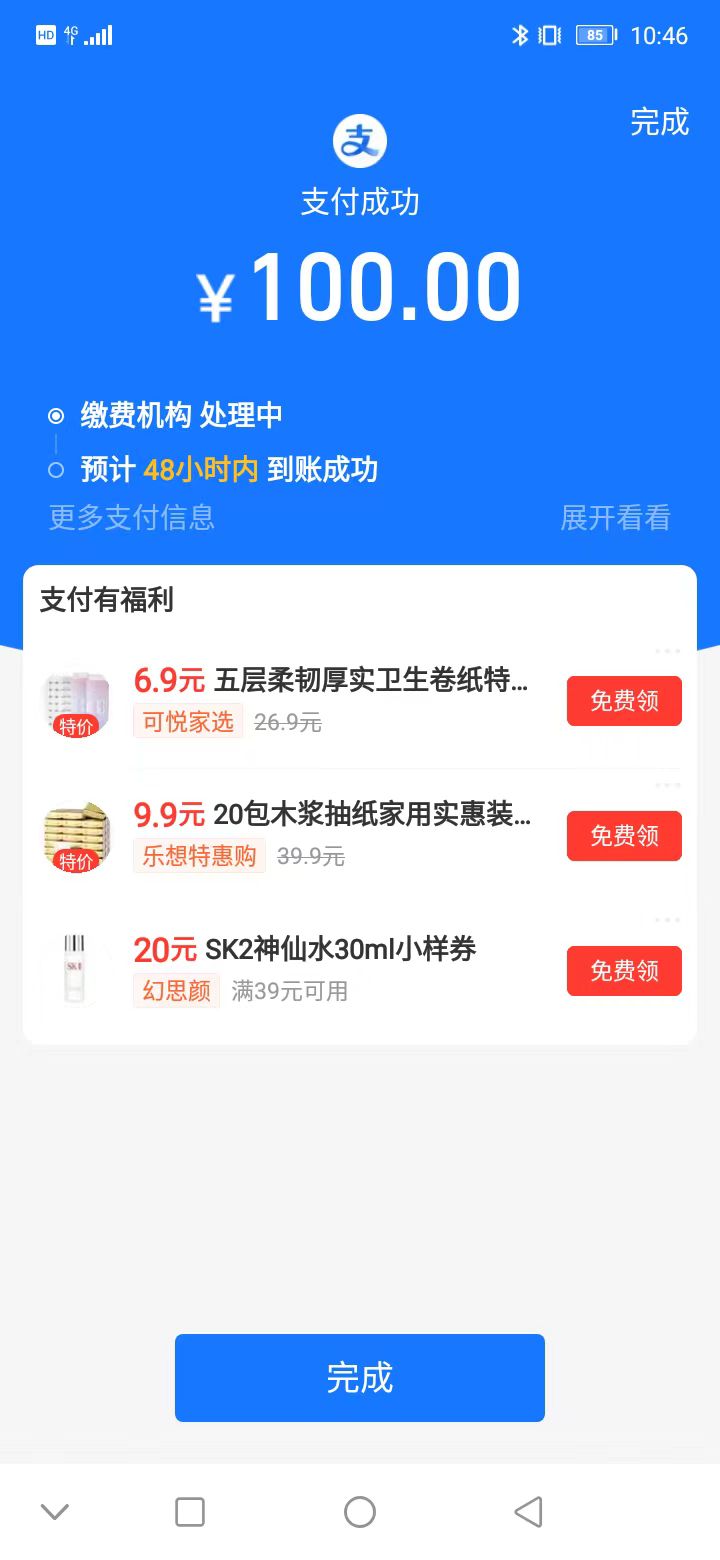
Task: Go back with the system back triangle
Action: coord(528,1511)
